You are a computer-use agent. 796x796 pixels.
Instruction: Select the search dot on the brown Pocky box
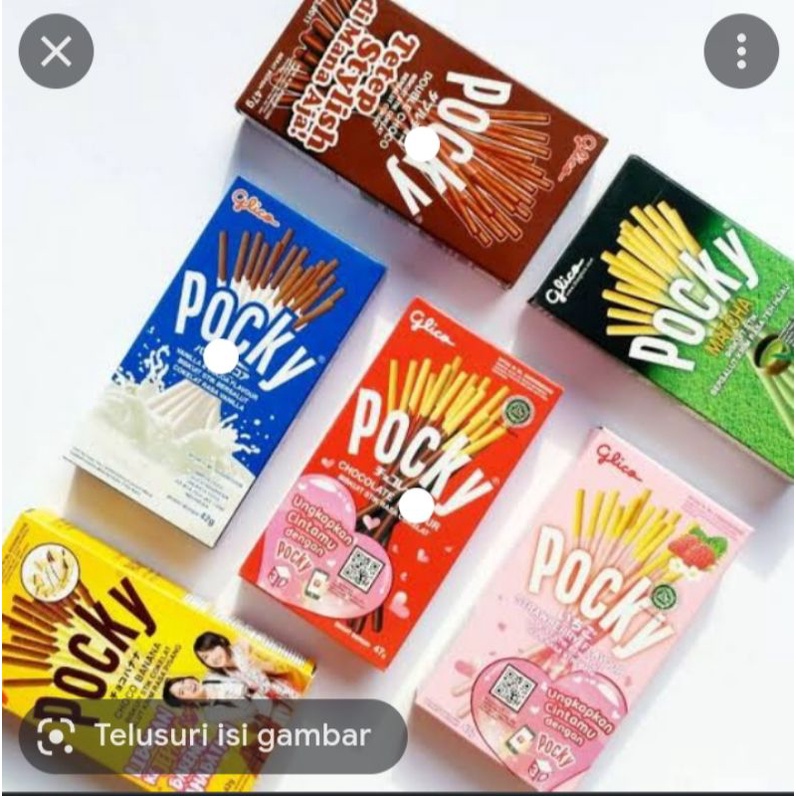pos(423,144)
